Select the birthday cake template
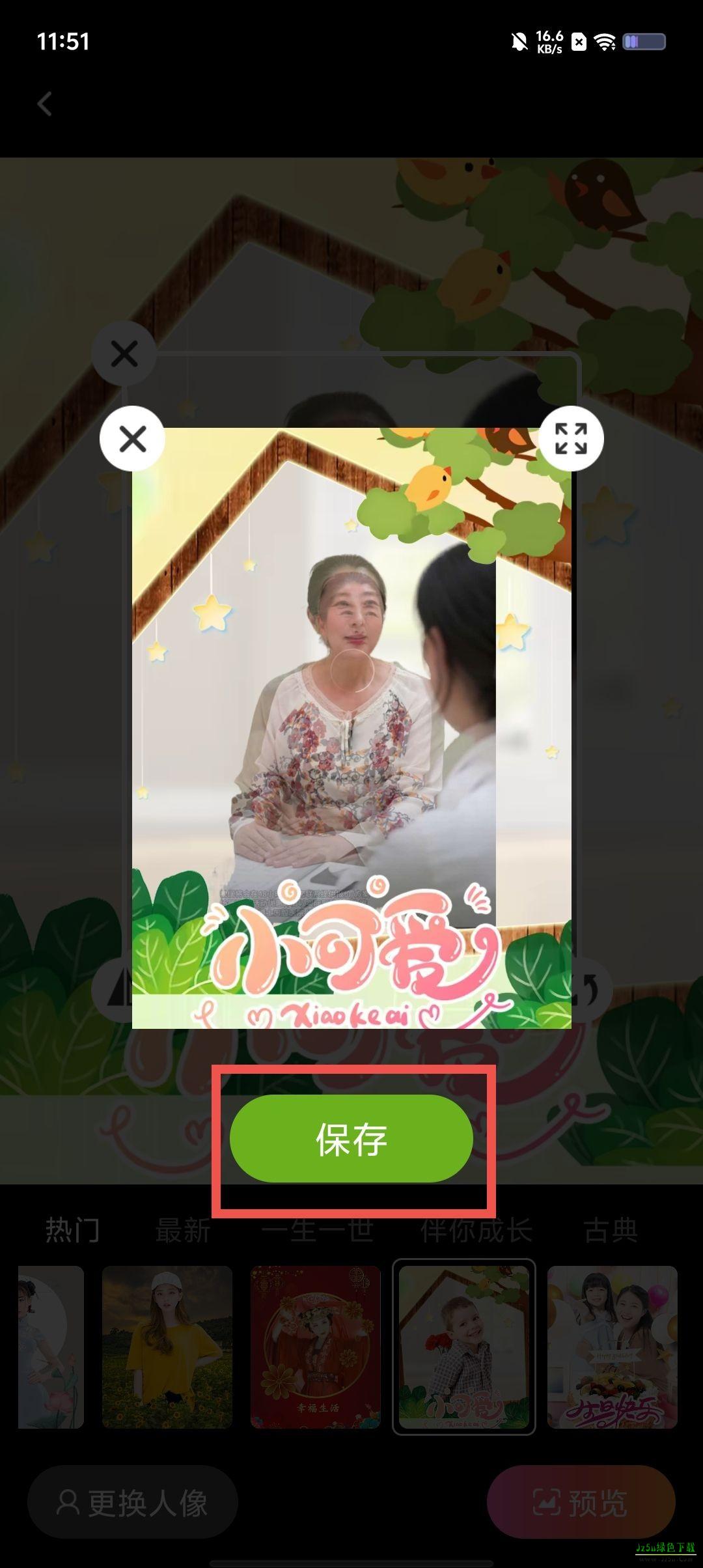The image size is (703, 1568). click(612, 1347)
